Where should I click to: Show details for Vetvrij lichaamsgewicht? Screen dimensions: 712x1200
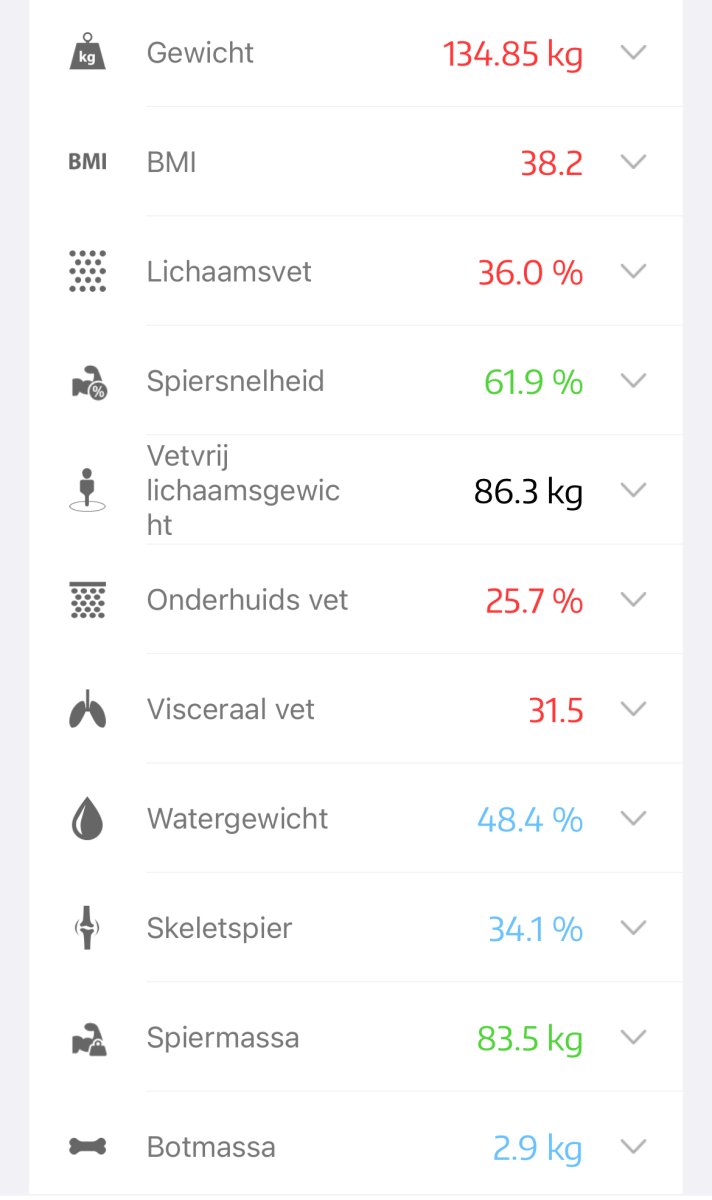tap(633, 490)
